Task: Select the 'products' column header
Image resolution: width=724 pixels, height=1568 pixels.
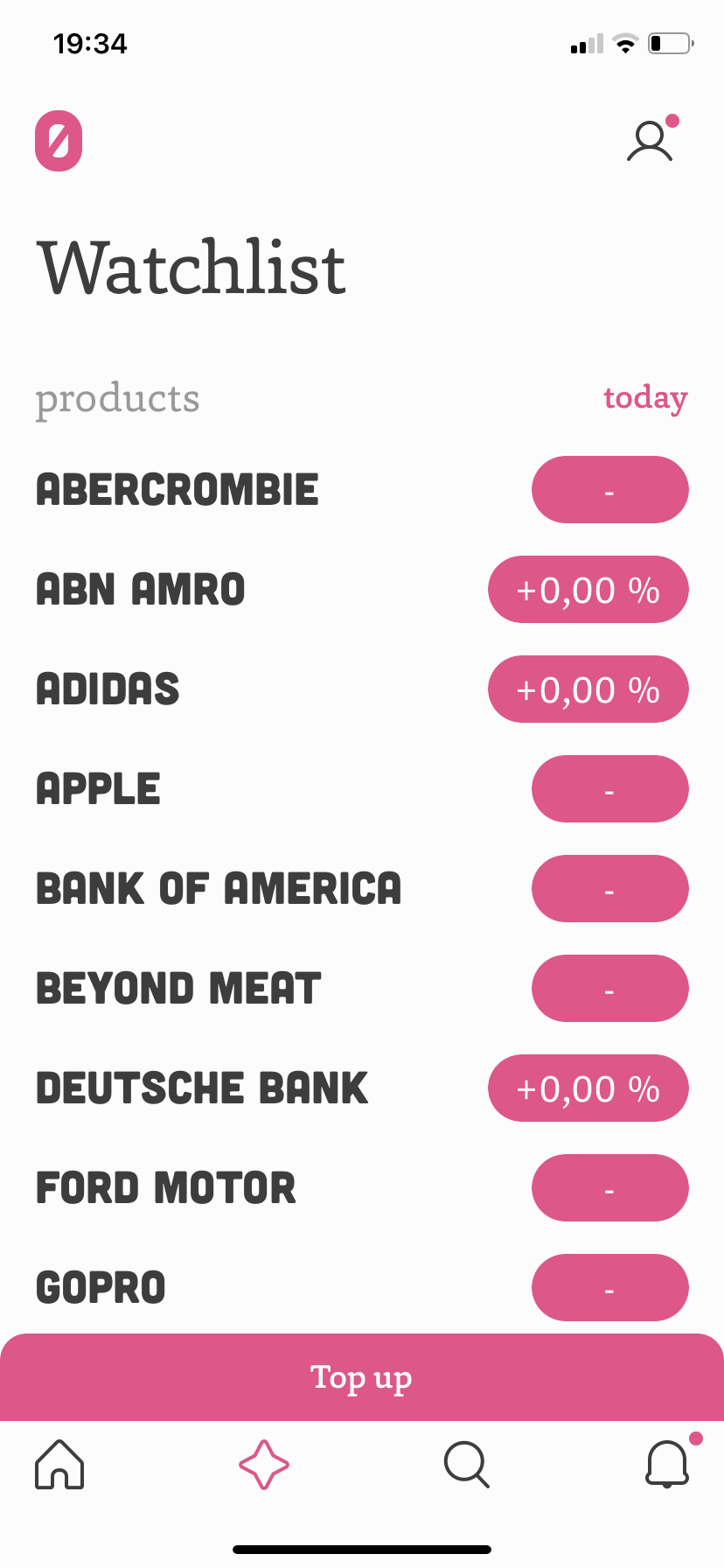Action: pos(118,399)
